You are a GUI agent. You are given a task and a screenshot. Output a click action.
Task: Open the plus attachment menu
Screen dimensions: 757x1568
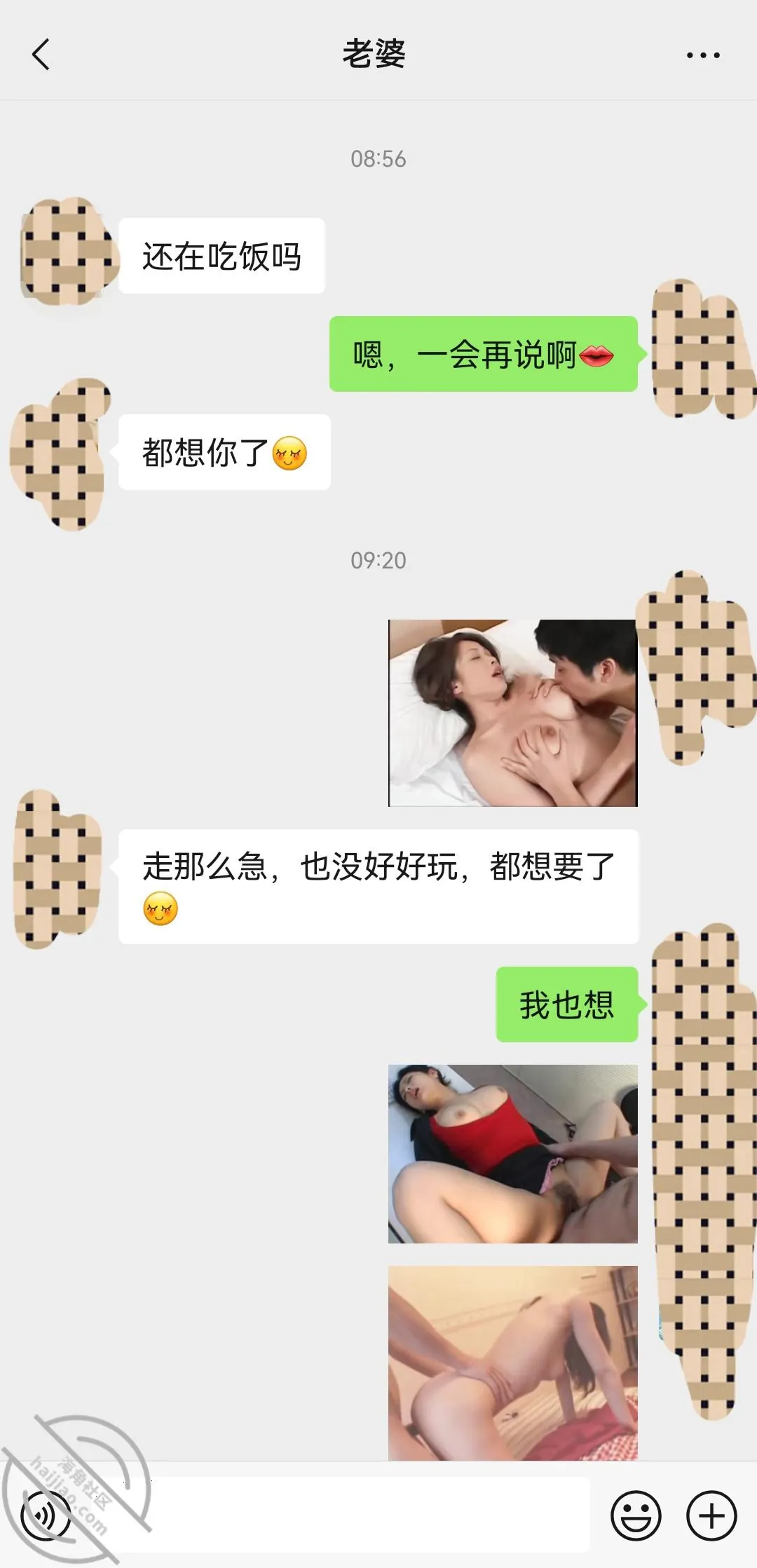[x=711, y=1515]
